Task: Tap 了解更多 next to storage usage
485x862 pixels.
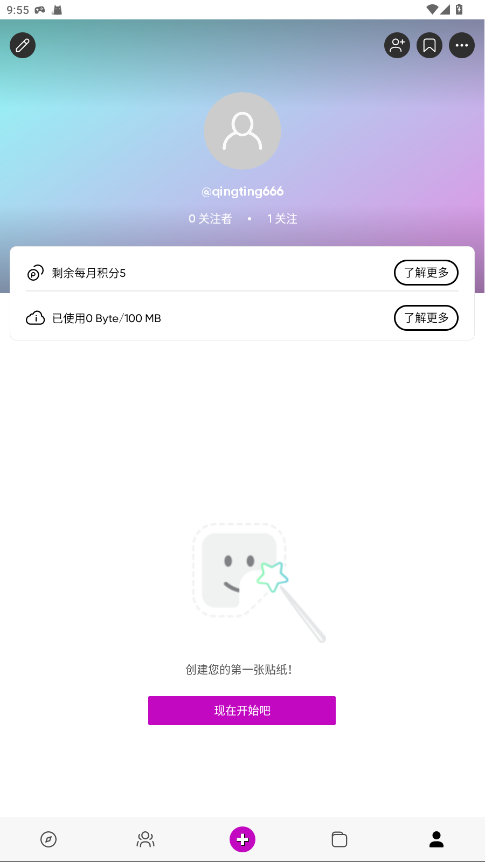Action: click(x=426, y=318)
